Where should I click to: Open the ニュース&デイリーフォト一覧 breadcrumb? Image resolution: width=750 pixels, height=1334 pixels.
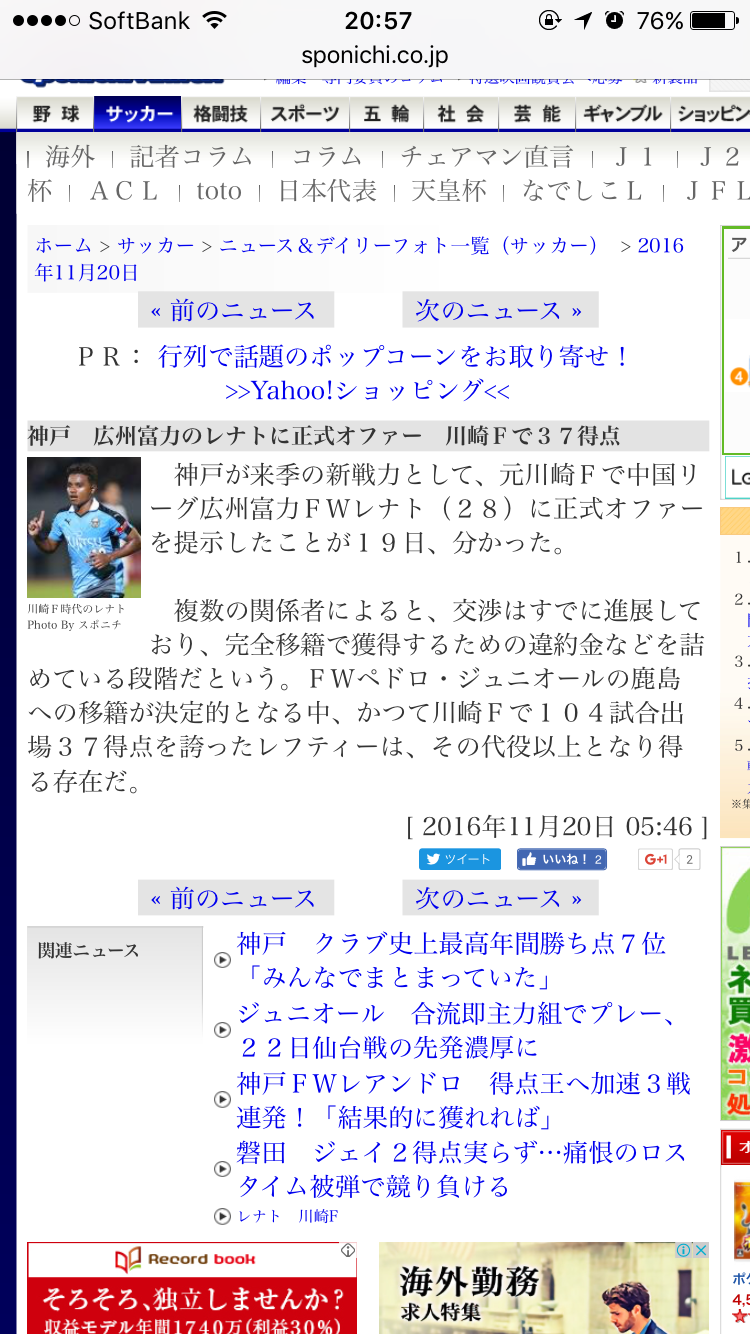(409, 245)
